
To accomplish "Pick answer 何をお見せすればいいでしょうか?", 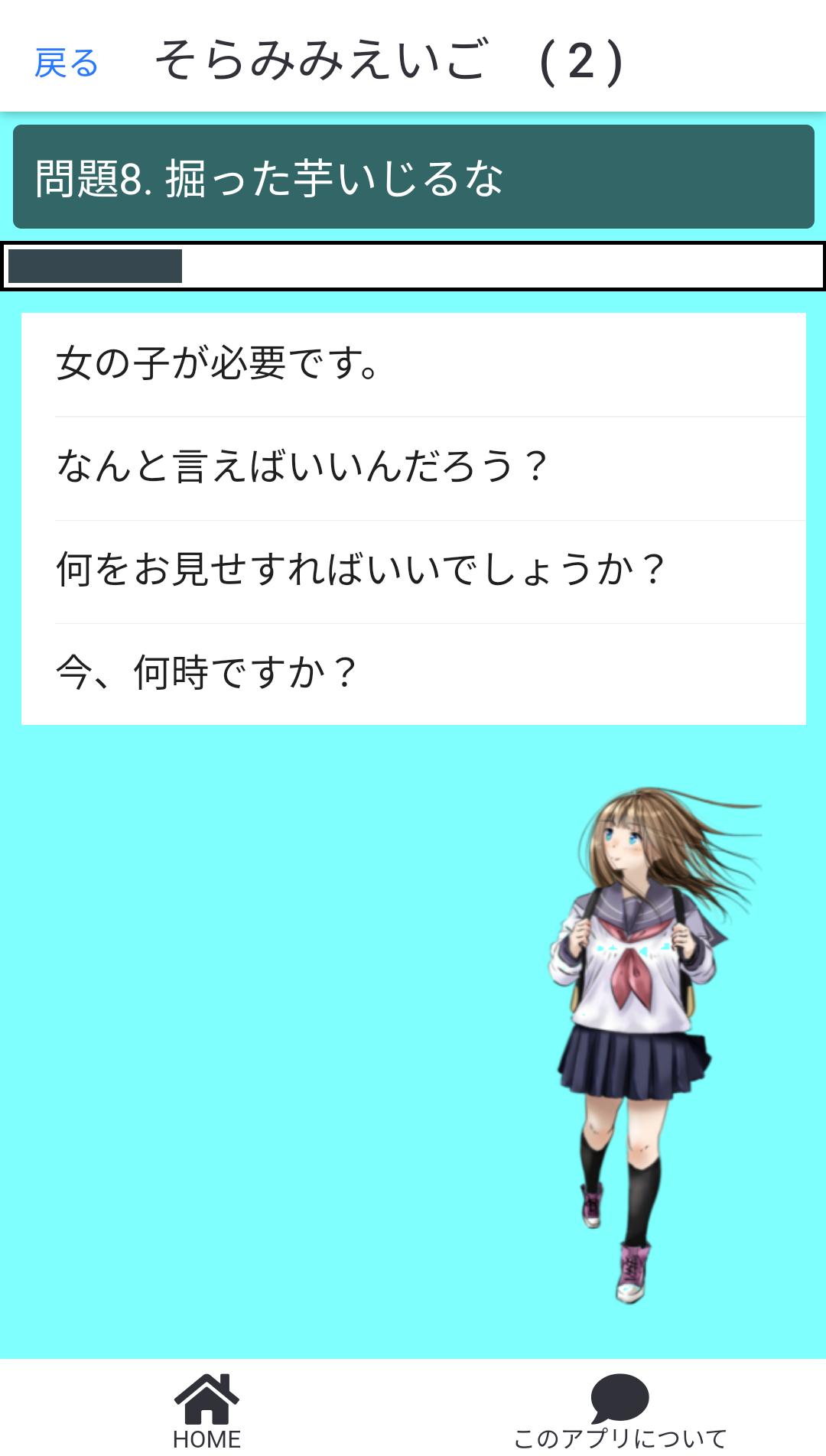I will pyautogui.click(x=414, y=572).
